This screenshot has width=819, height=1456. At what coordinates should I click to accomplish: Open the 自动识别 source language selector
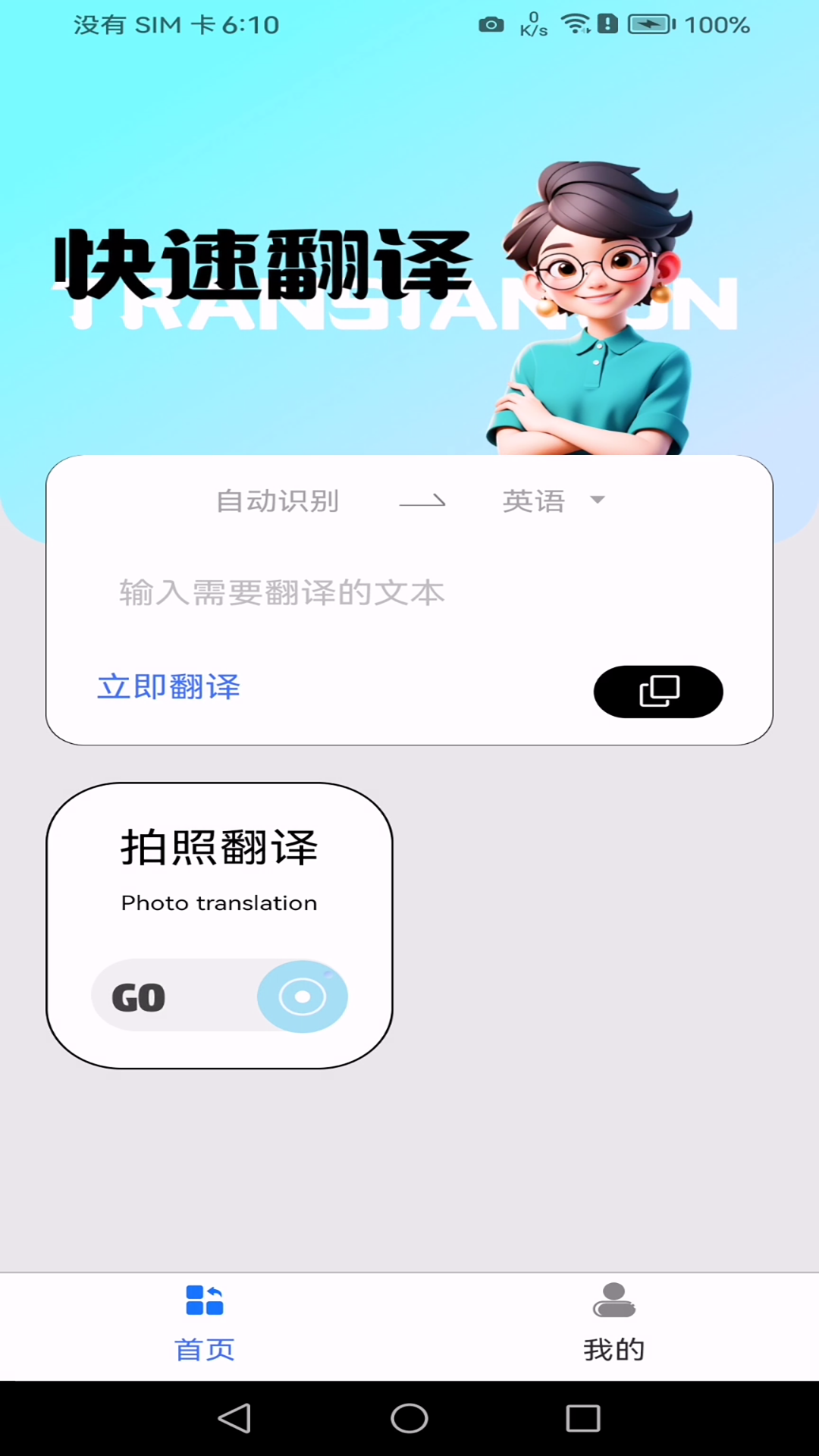[277, 500]
